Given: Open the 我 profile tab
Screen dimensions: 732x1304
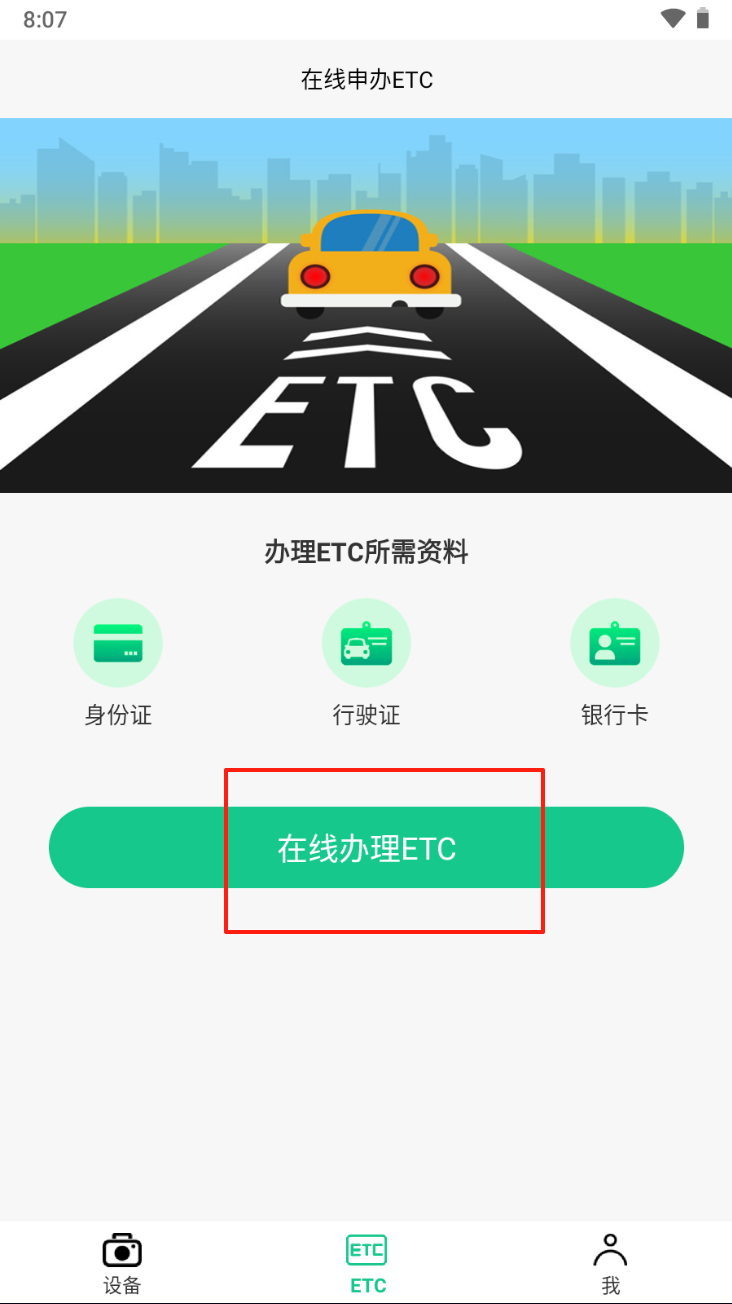Looking at the screenshot, I should pyautogui.click(x=610, y=1263).
